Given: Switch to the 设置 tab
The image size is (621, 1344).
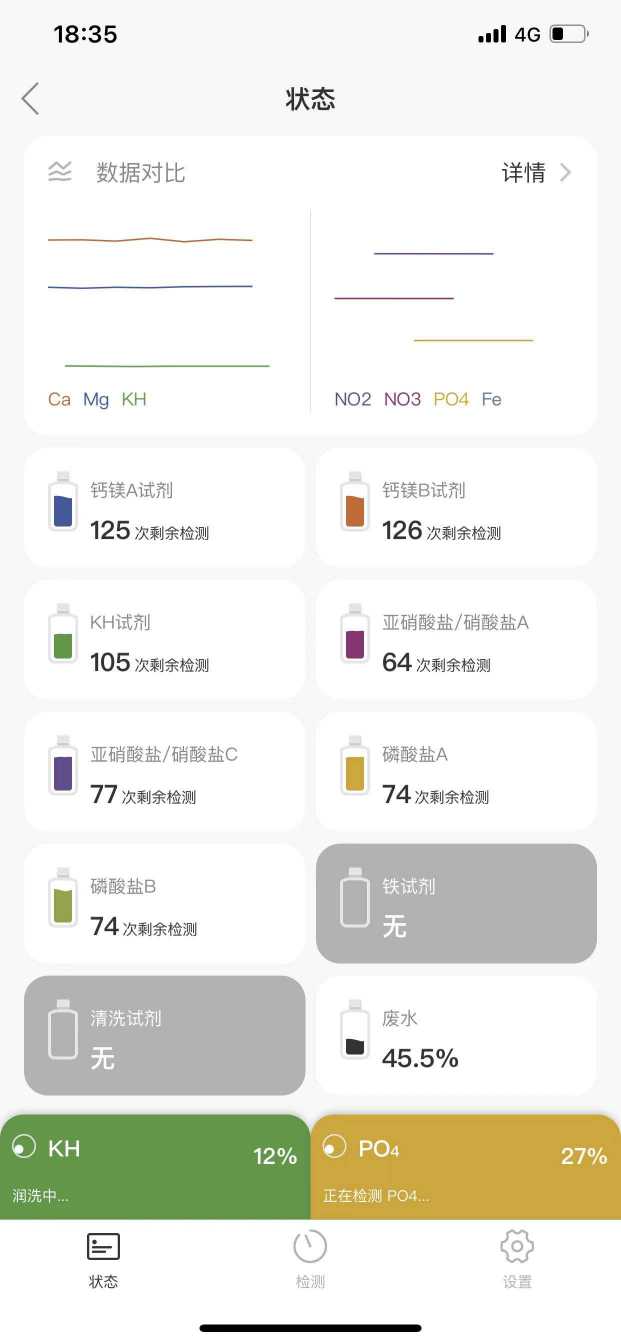Looking at the screenshot, I should (x=517, y=1258).
